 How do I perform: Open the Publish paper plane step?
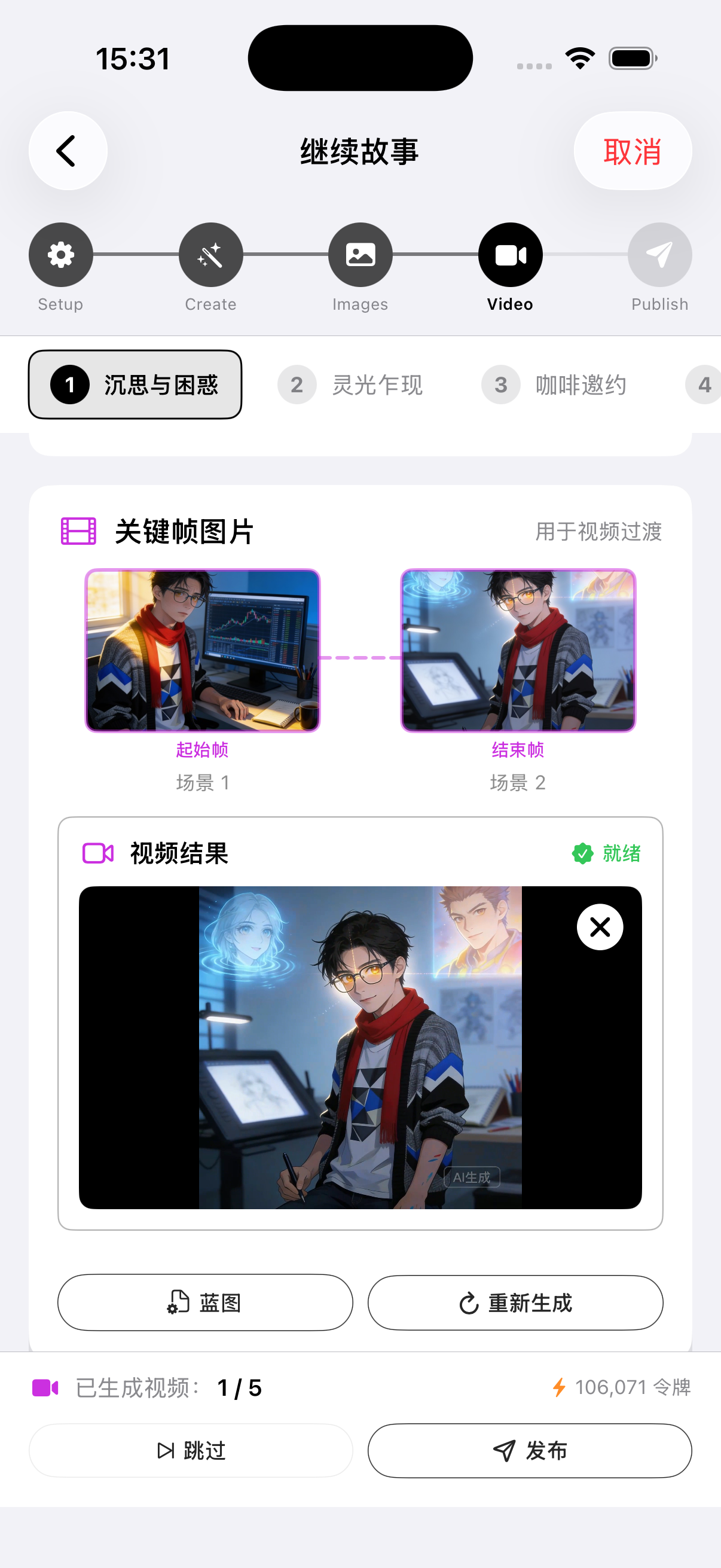click(659, 254)
